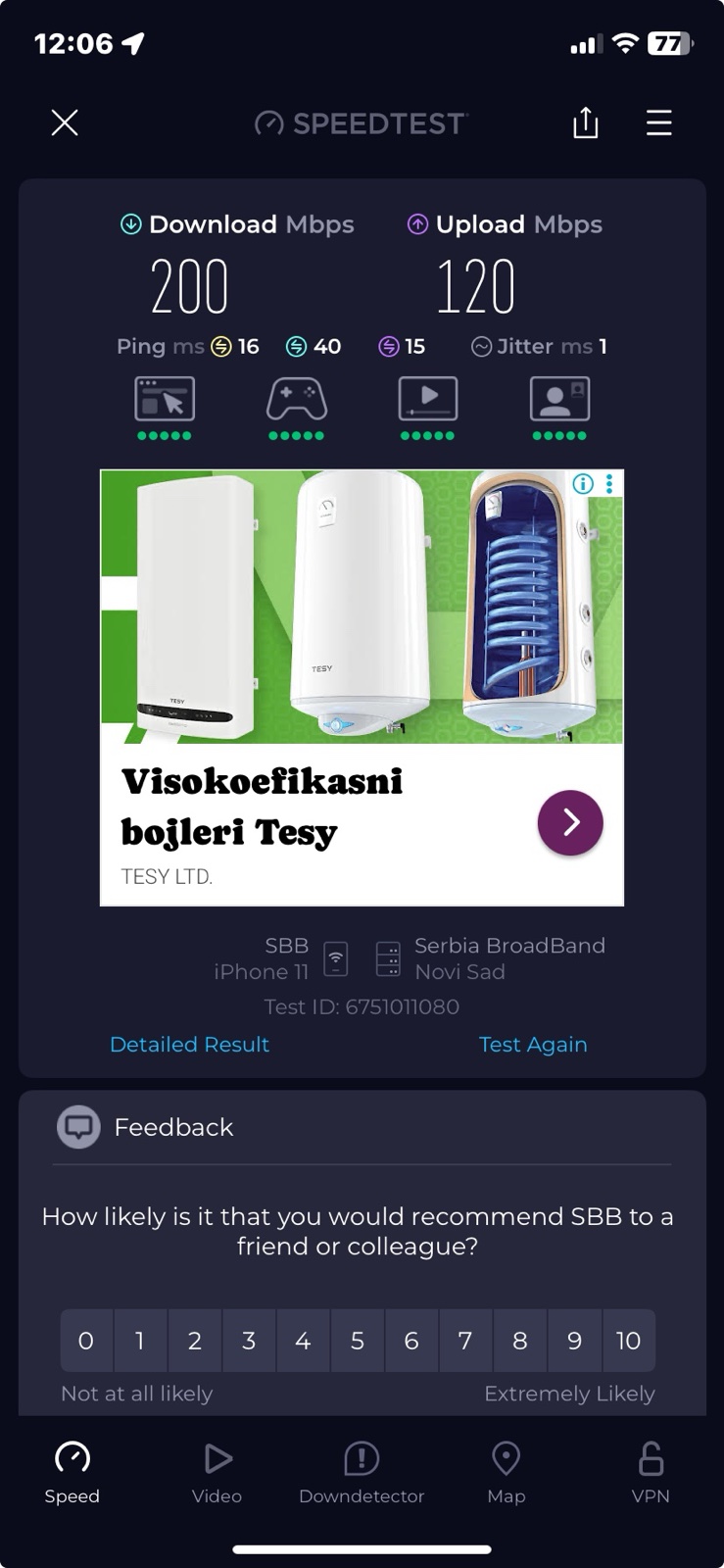
Task: Open the hamburger menu
Action: (659, 122)
